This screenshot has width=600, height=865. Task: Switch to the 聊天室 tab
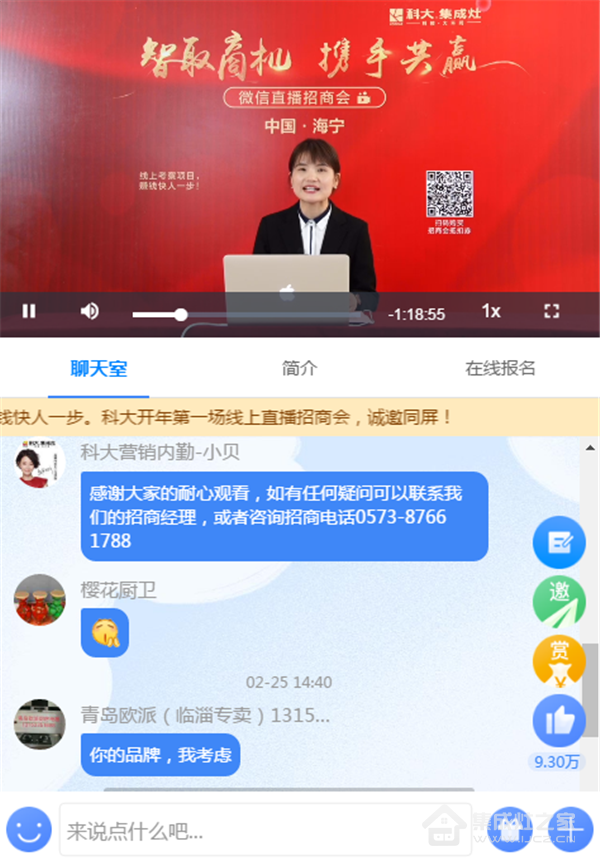click(x=99, y=369)
